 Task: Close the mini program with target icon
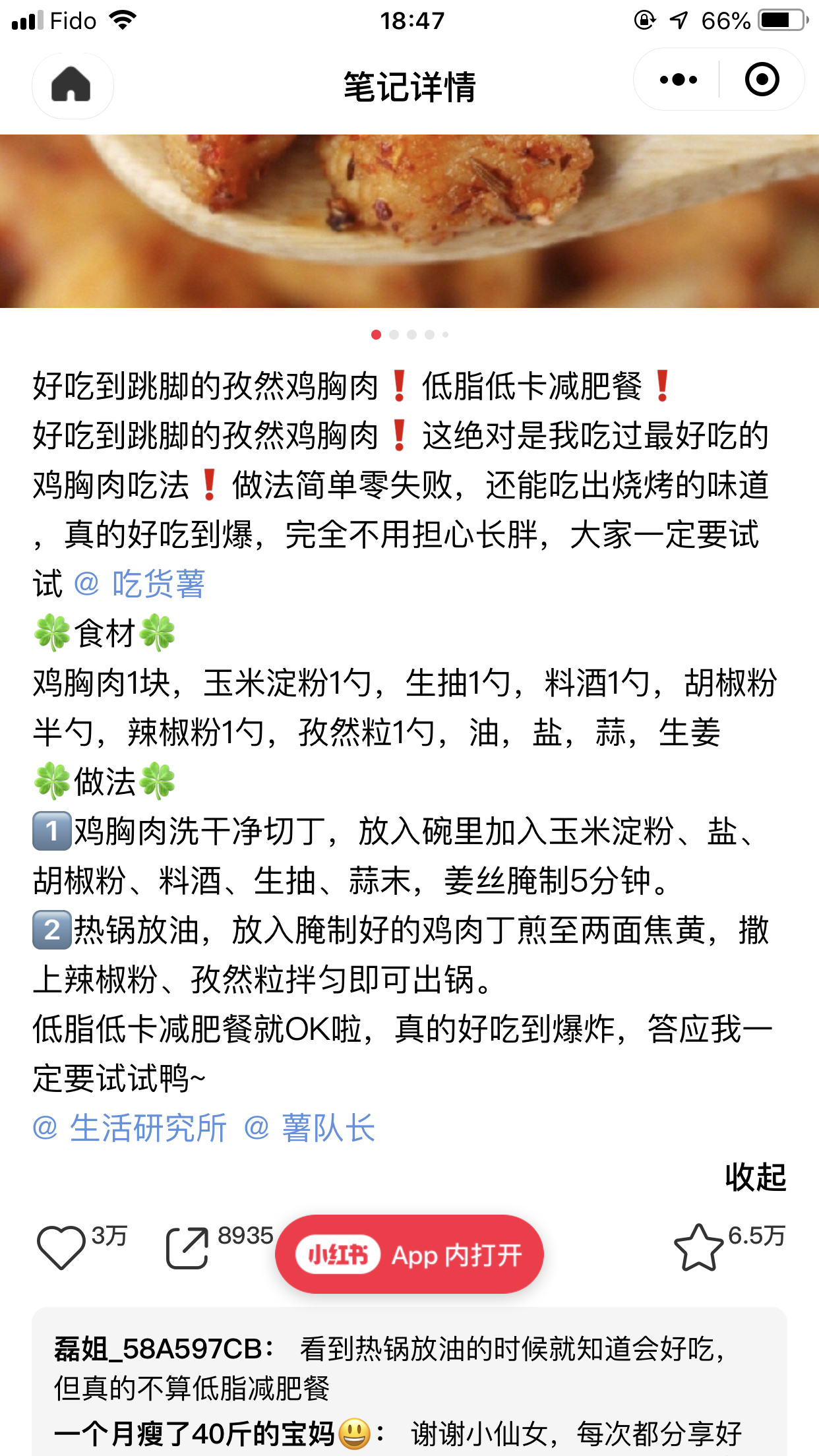pyautogui.click(x=762, y=80)
